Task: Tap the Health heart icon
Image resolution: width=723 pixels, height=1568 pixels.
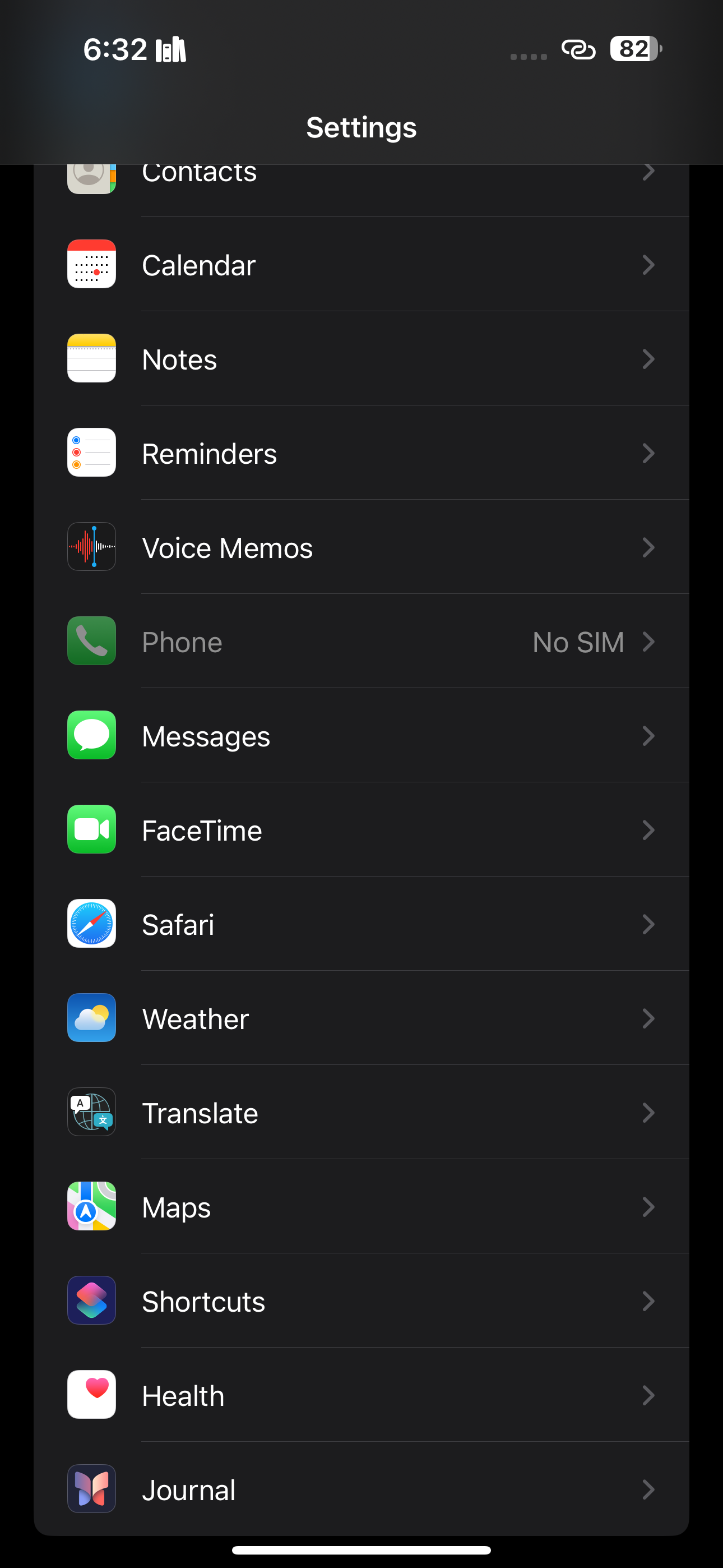Action: pos(91,1395)
